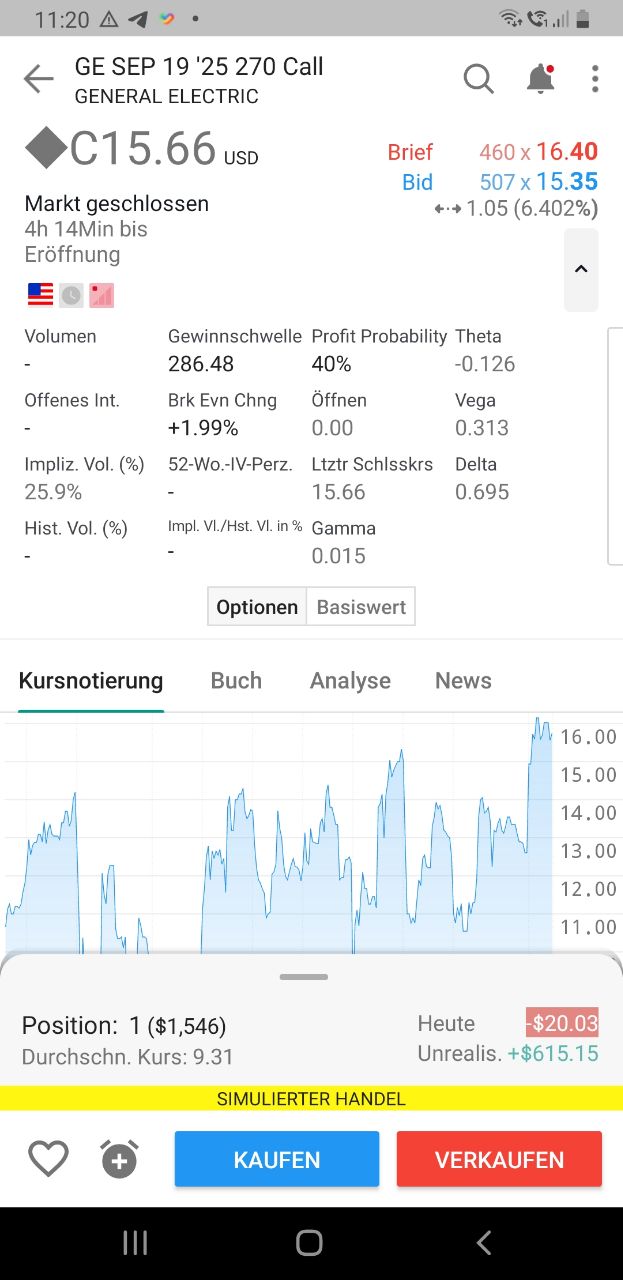Open the search magnifier icon

click(x=479, y=79)
